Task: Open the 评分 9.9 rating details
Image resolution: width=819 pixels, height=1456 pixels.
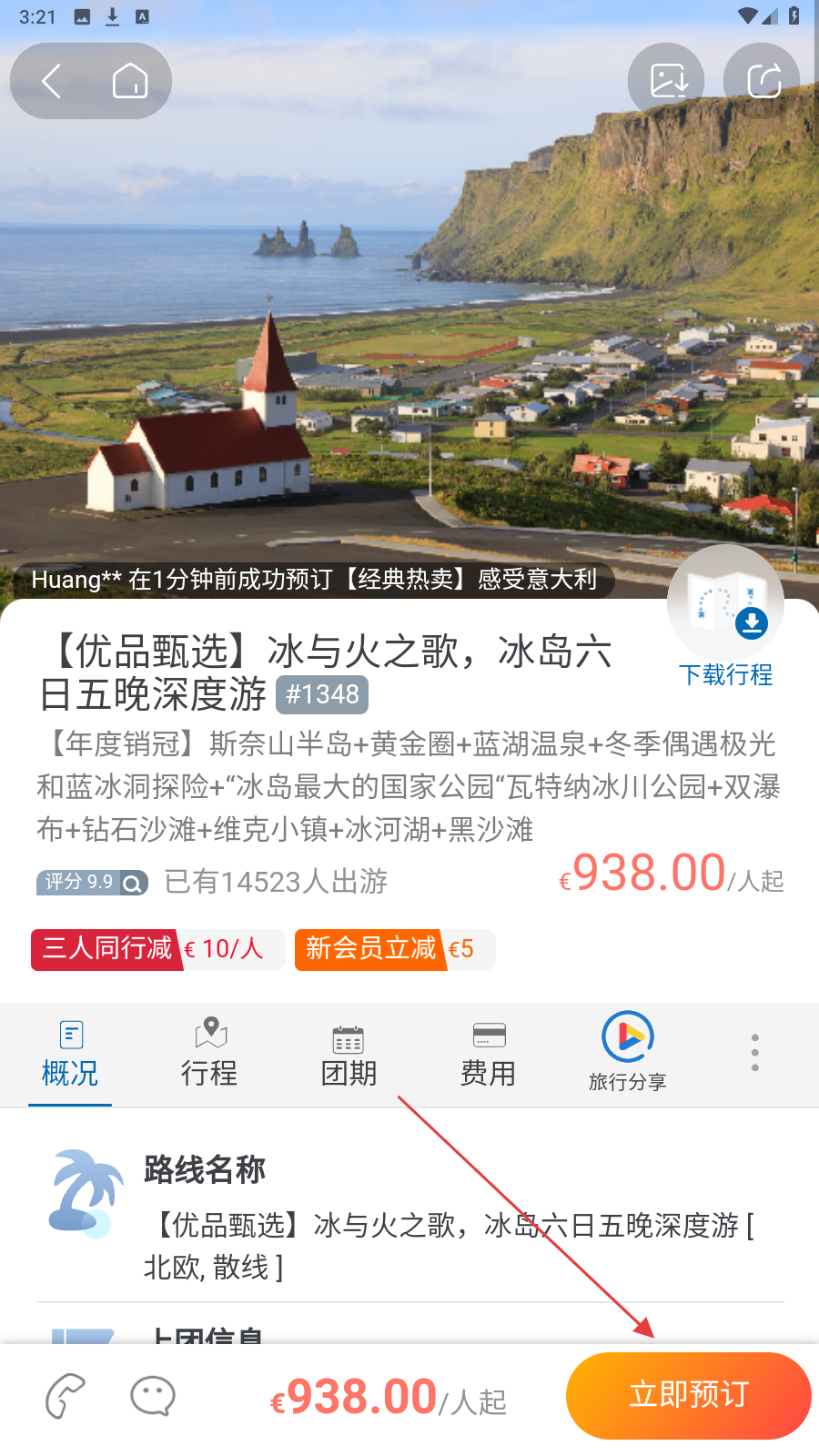Action: [92, 882]
